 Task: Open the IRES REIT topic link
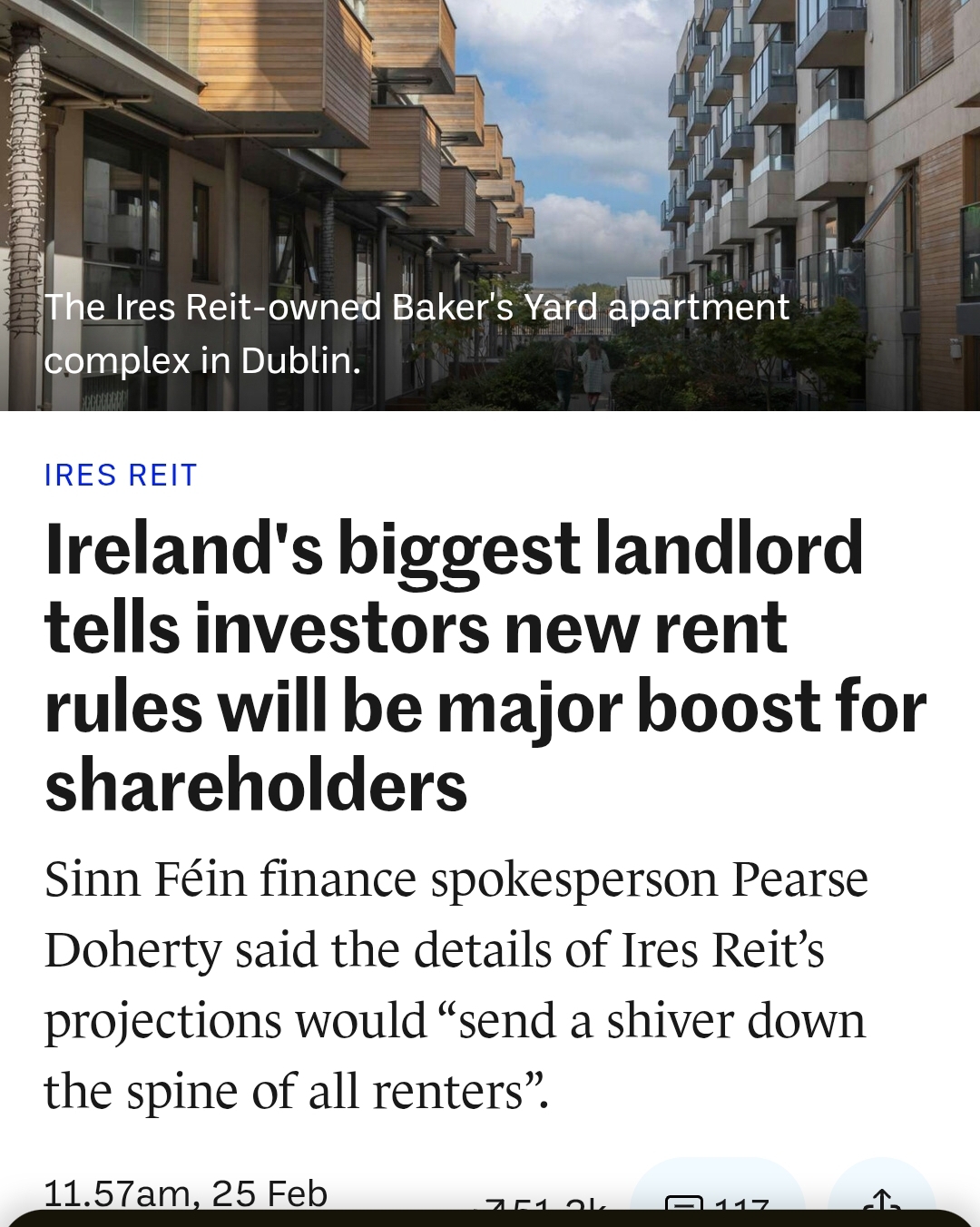click(121, 475)
